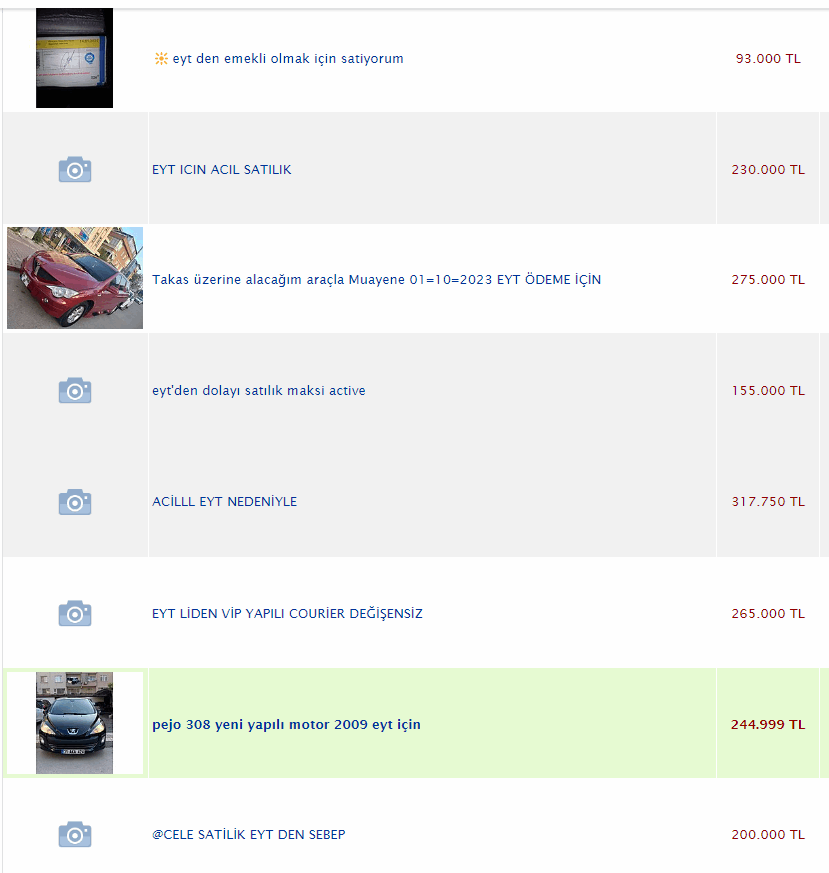This screenshot has height=873, width=829.
Task: Tap thumbnail of the 93.000 TL listing
Action: [74, 58]
